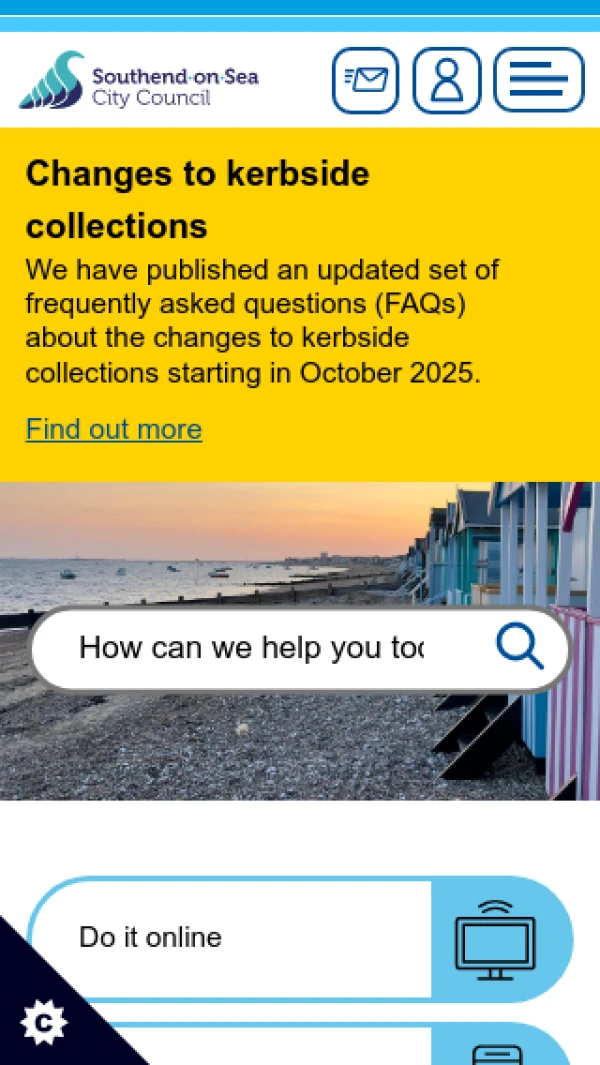This screenshot has height=1065, width=600.
Task: Open the account profile icon
Action: 447,80
